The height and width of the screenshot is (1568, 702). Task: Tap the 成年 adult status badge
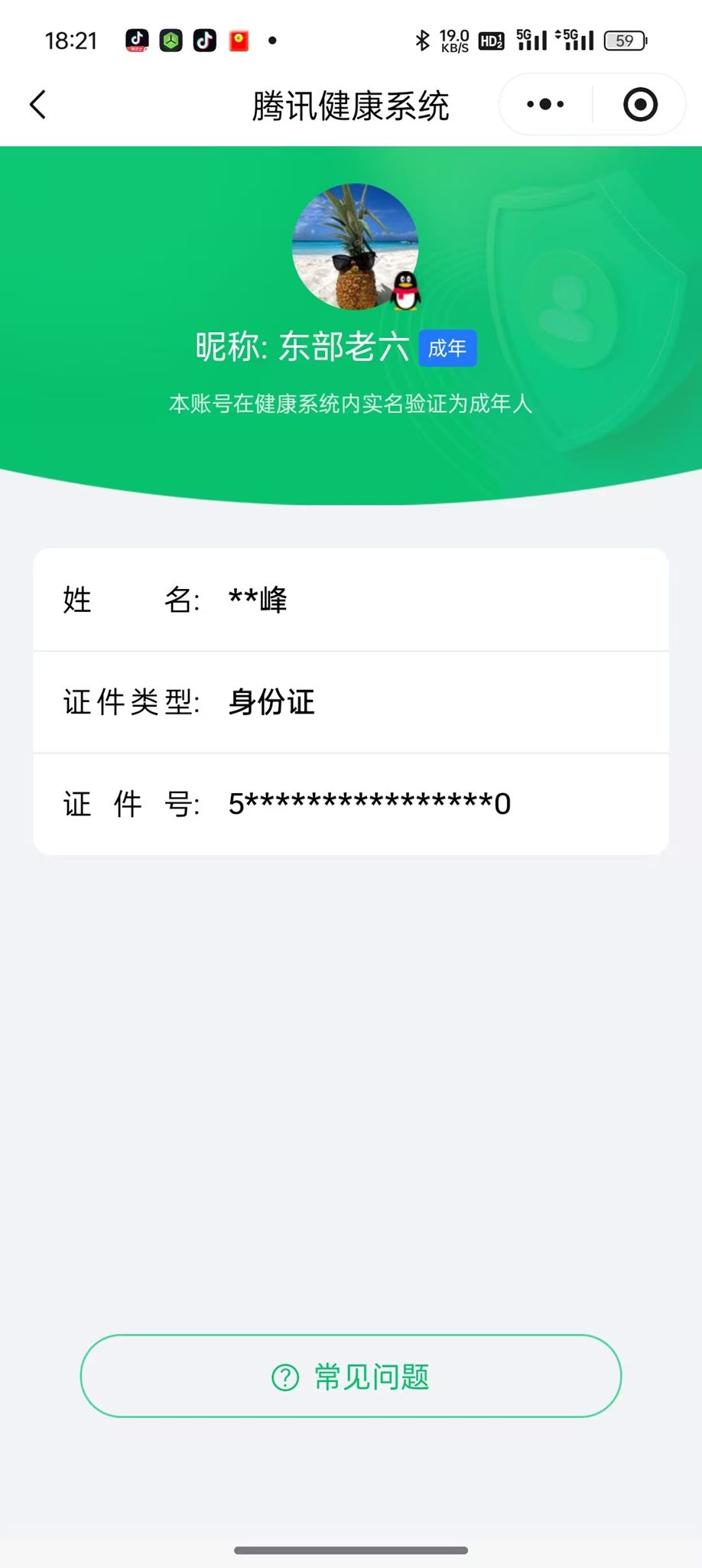point(447,347)
